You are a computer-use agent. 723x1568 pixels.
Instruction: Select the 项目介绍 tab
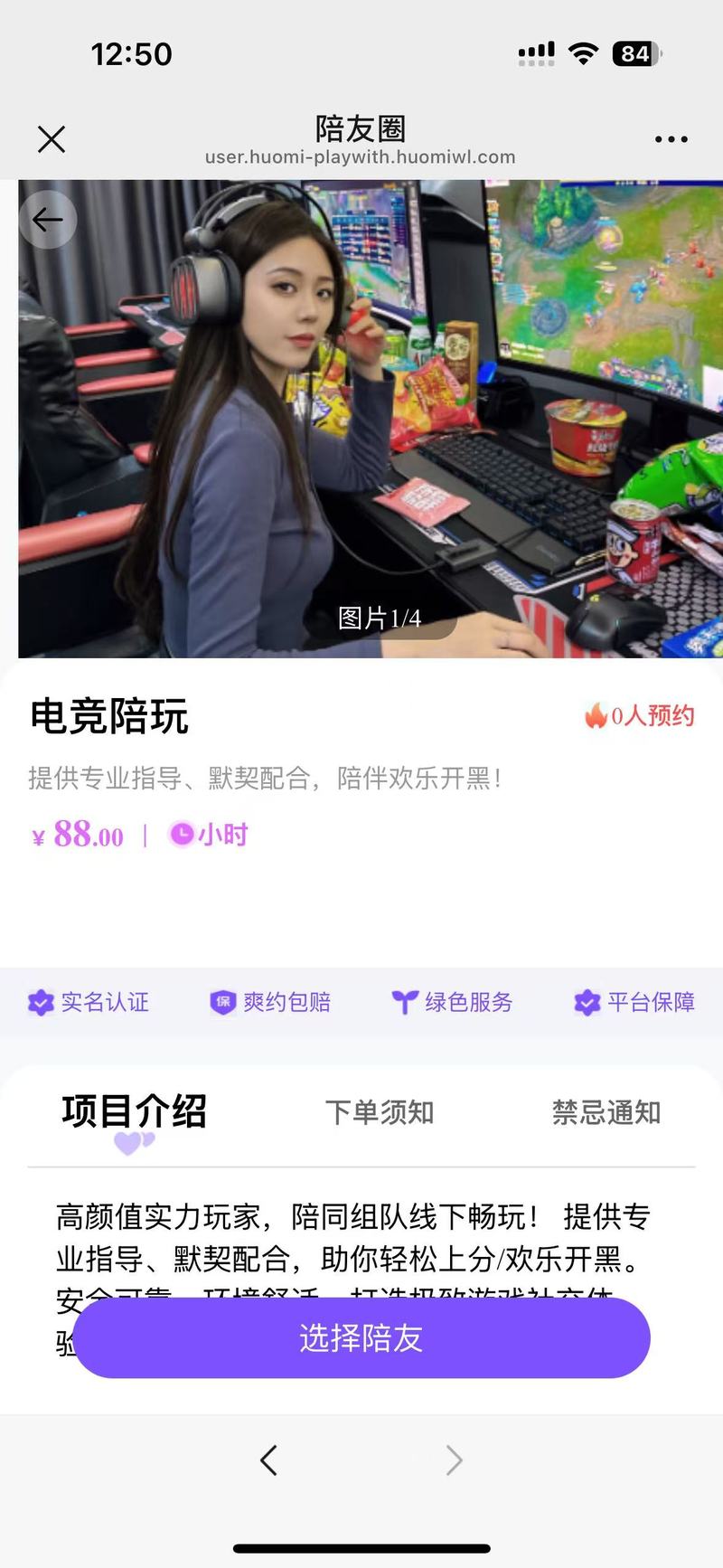tap(135, 1112)
